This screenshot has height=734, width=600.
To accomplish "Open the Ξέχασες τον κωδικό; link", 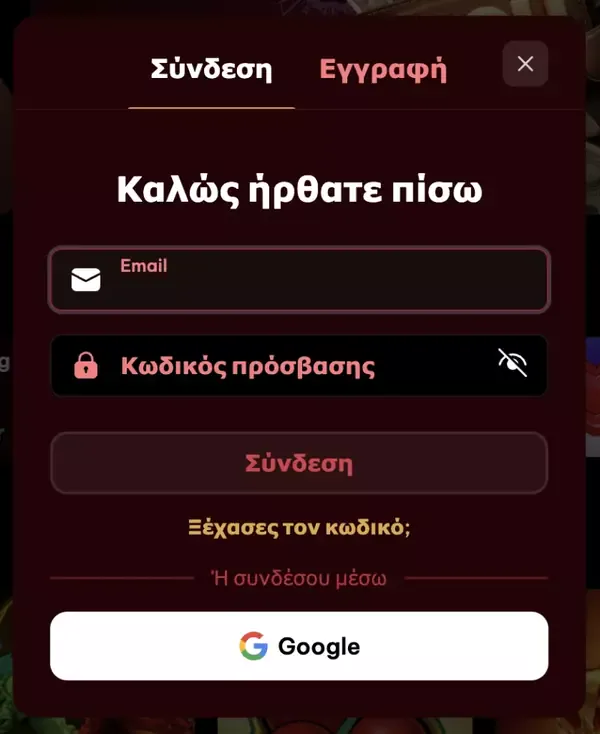I will click(x=299, y=527).
